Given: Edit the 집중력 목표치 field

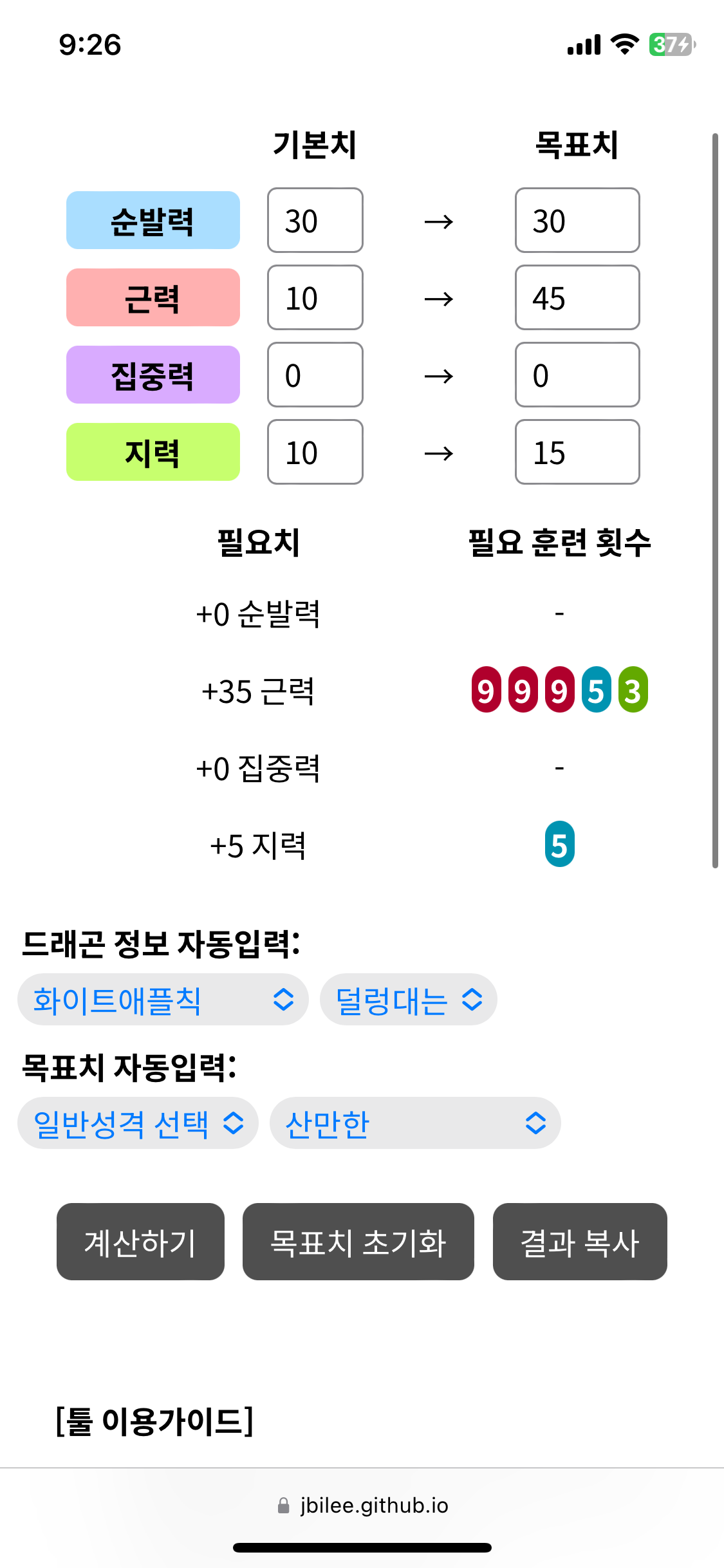Looking at the screenshot, I should 577,375.
